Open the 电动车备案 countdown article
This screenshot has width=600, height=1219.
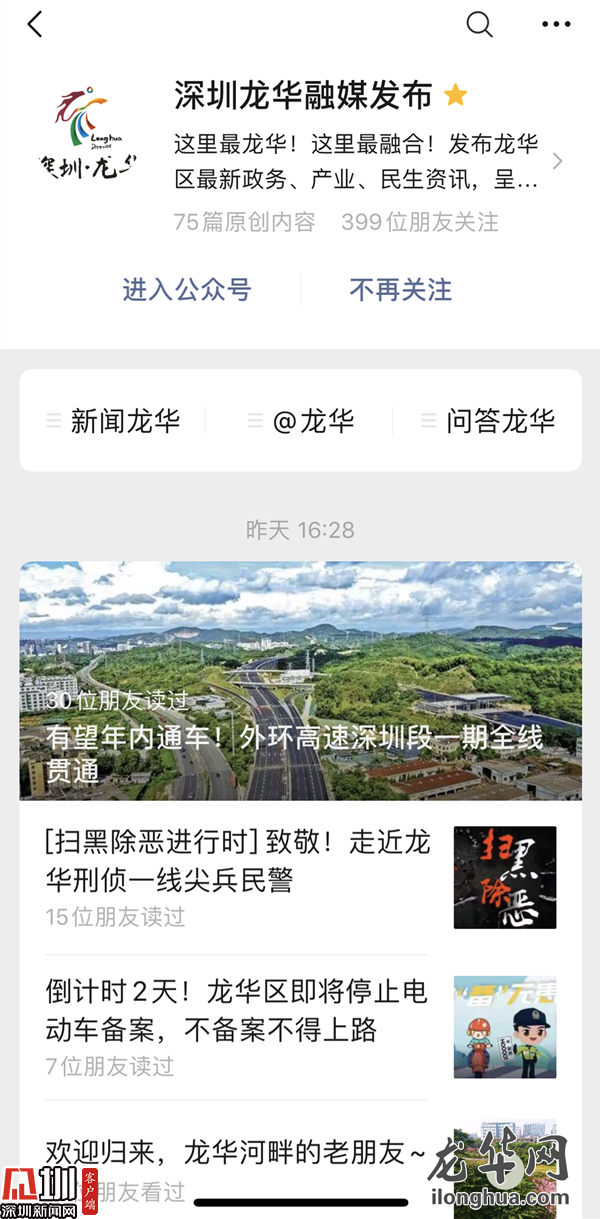point(237,1011)
